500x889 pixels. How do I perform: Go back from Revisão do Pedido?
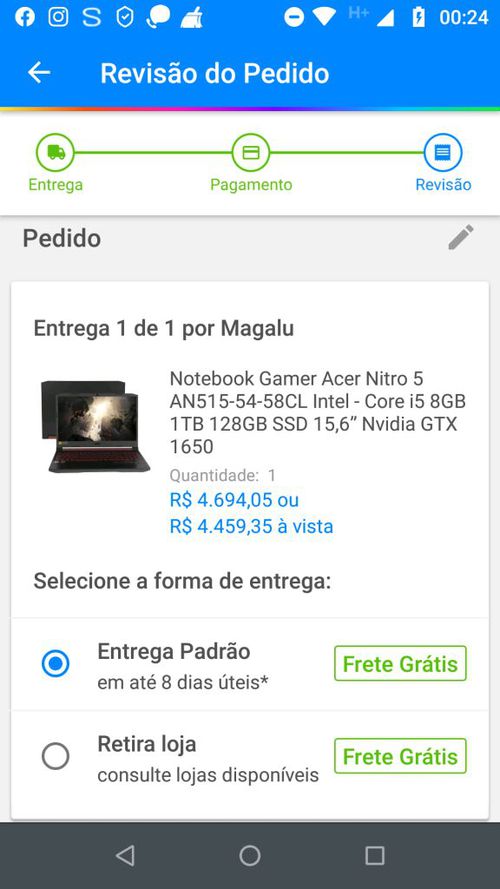39,73
